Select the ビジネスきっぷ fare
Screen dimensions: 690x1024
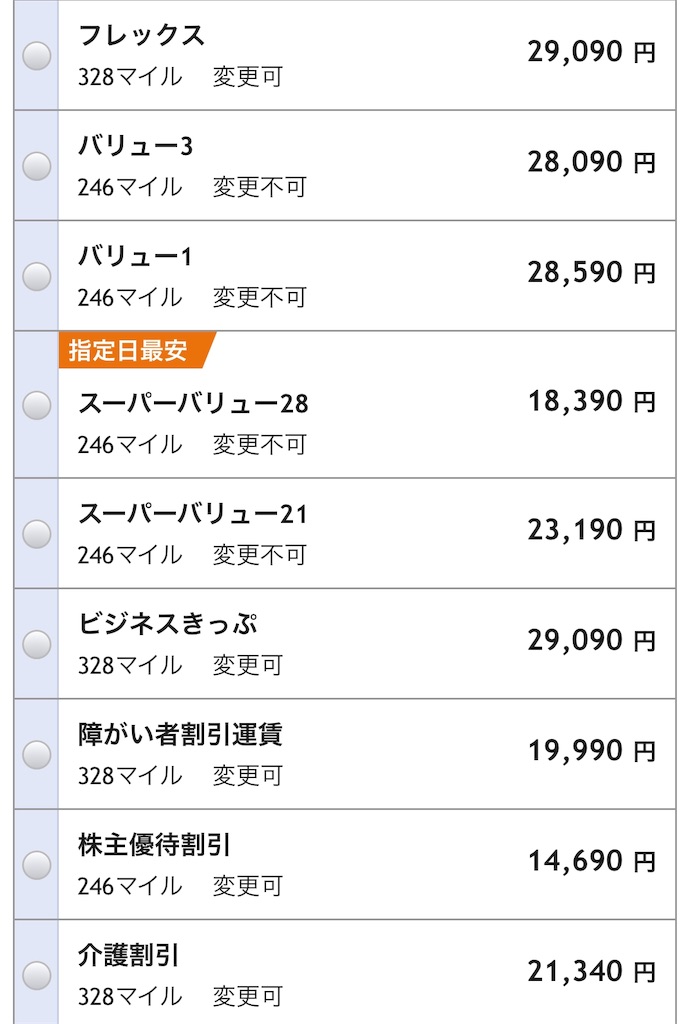point(37,644)
